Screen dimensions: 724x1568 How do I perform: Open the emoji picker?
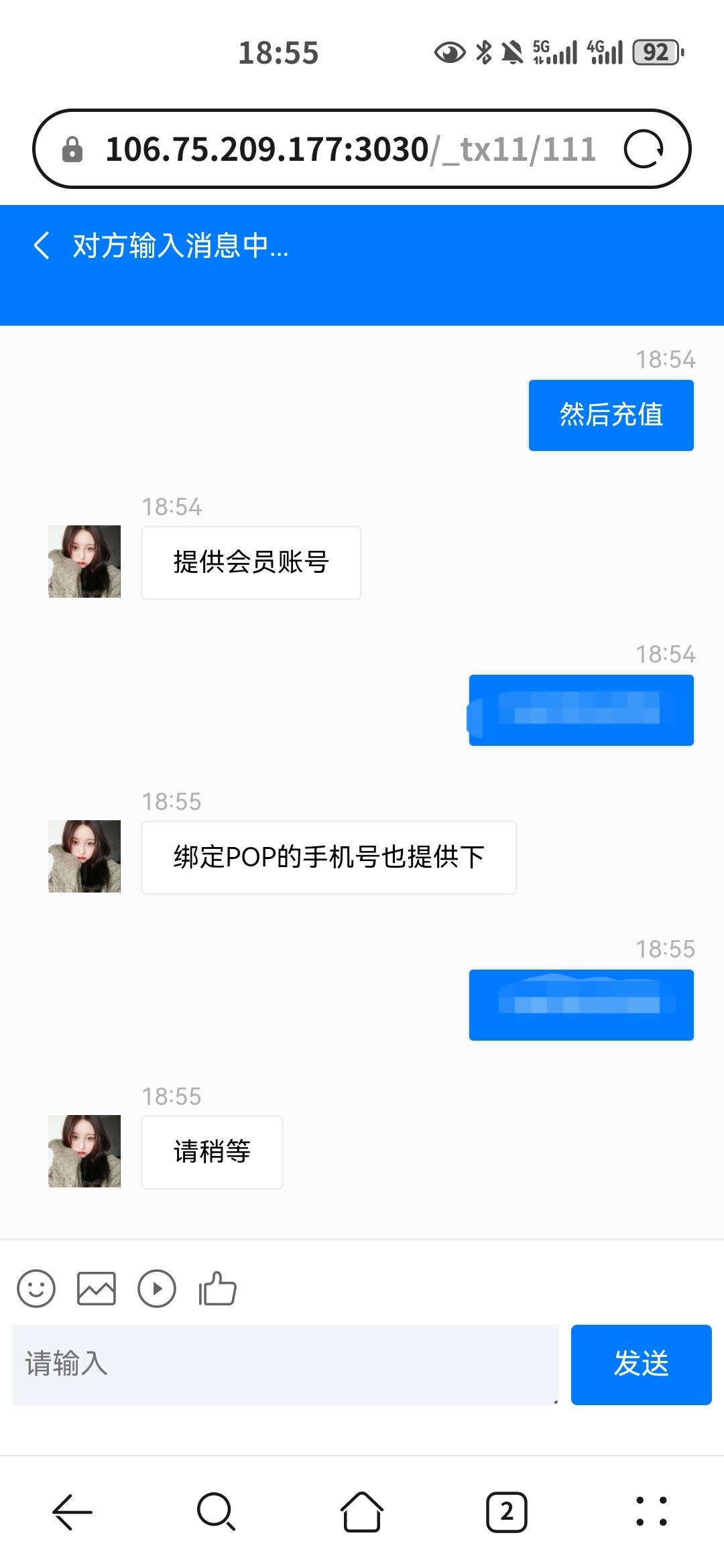(x=36, y=1288)
